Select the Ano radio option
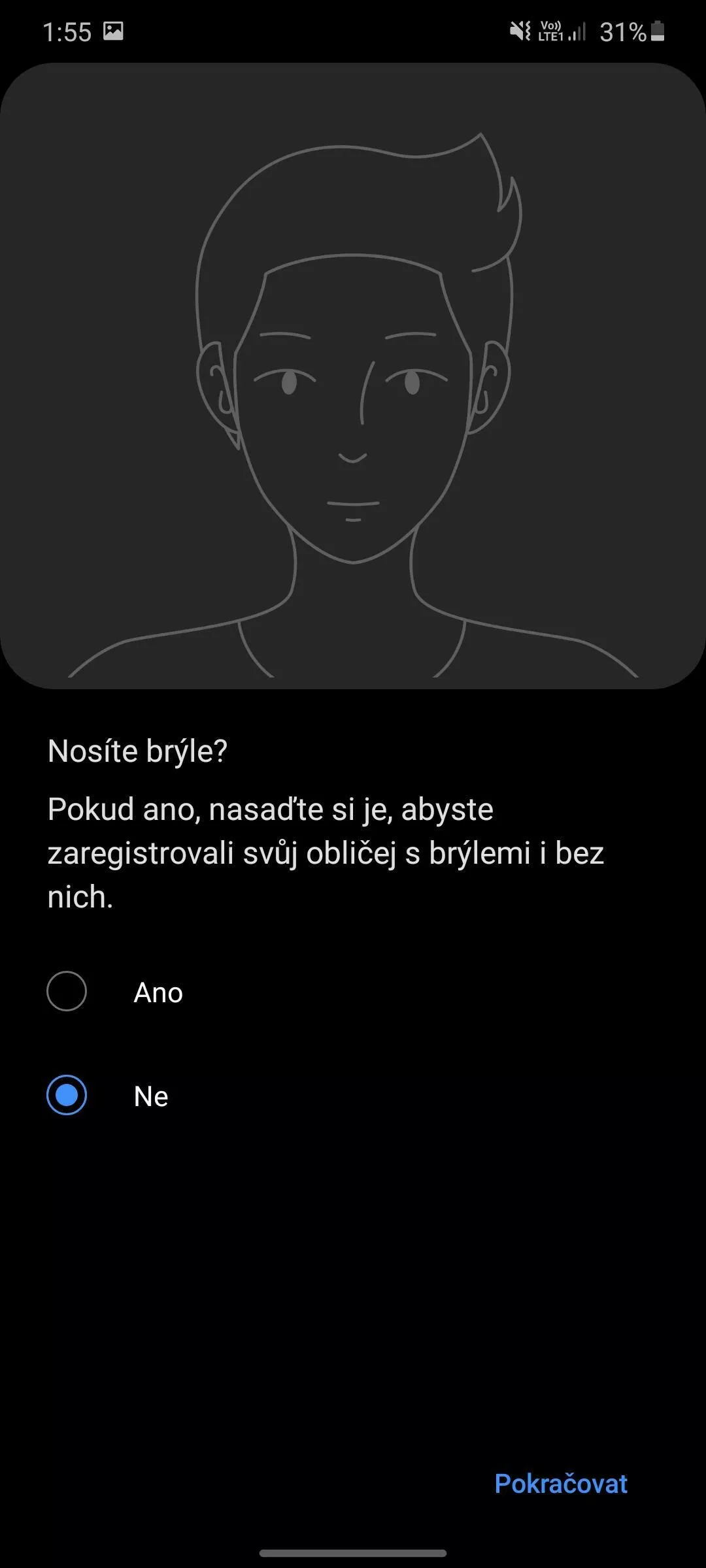 click(x=67, y=991)
